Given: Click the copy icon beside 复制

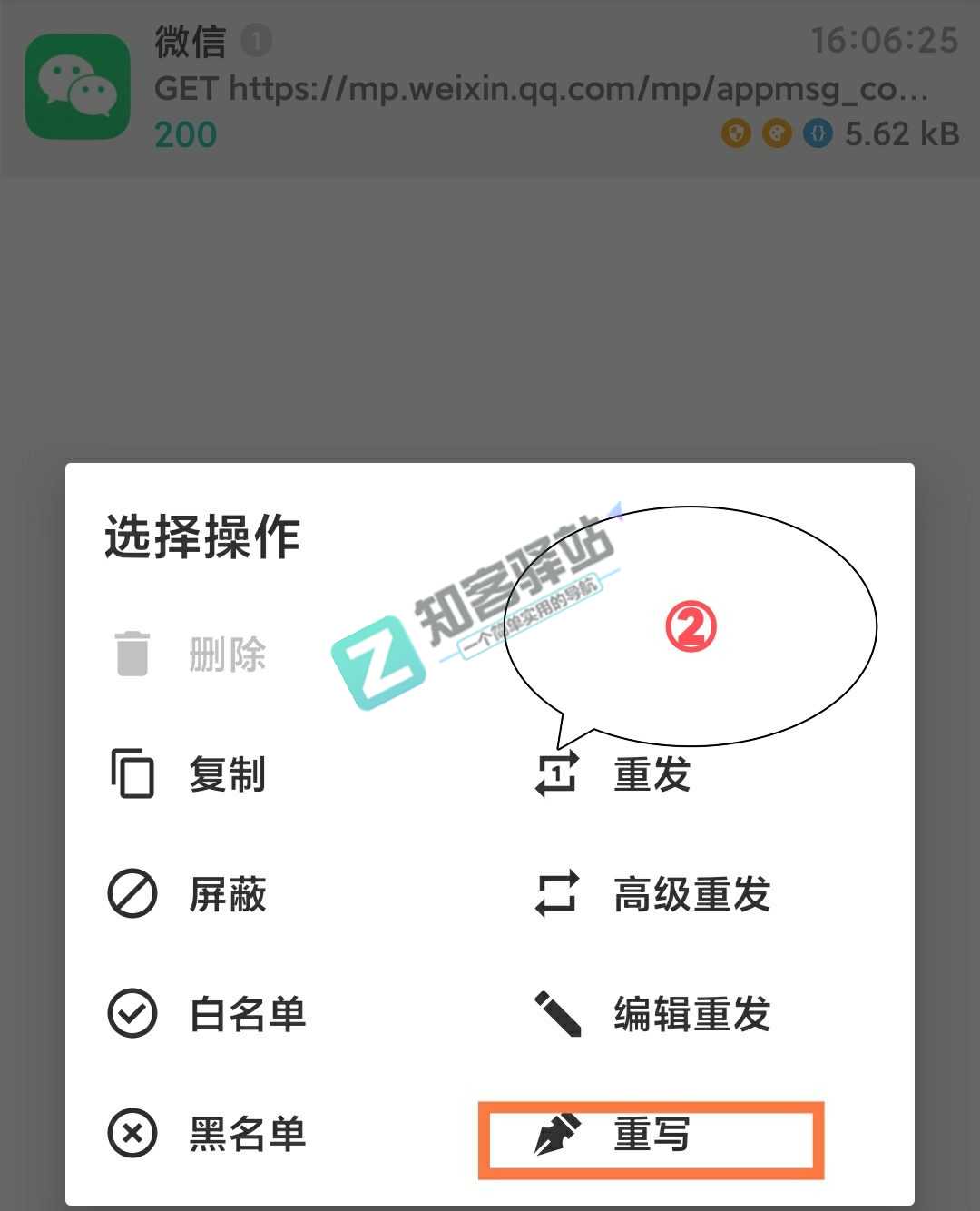Looking at the screenshot, I should tap(132, 774).
